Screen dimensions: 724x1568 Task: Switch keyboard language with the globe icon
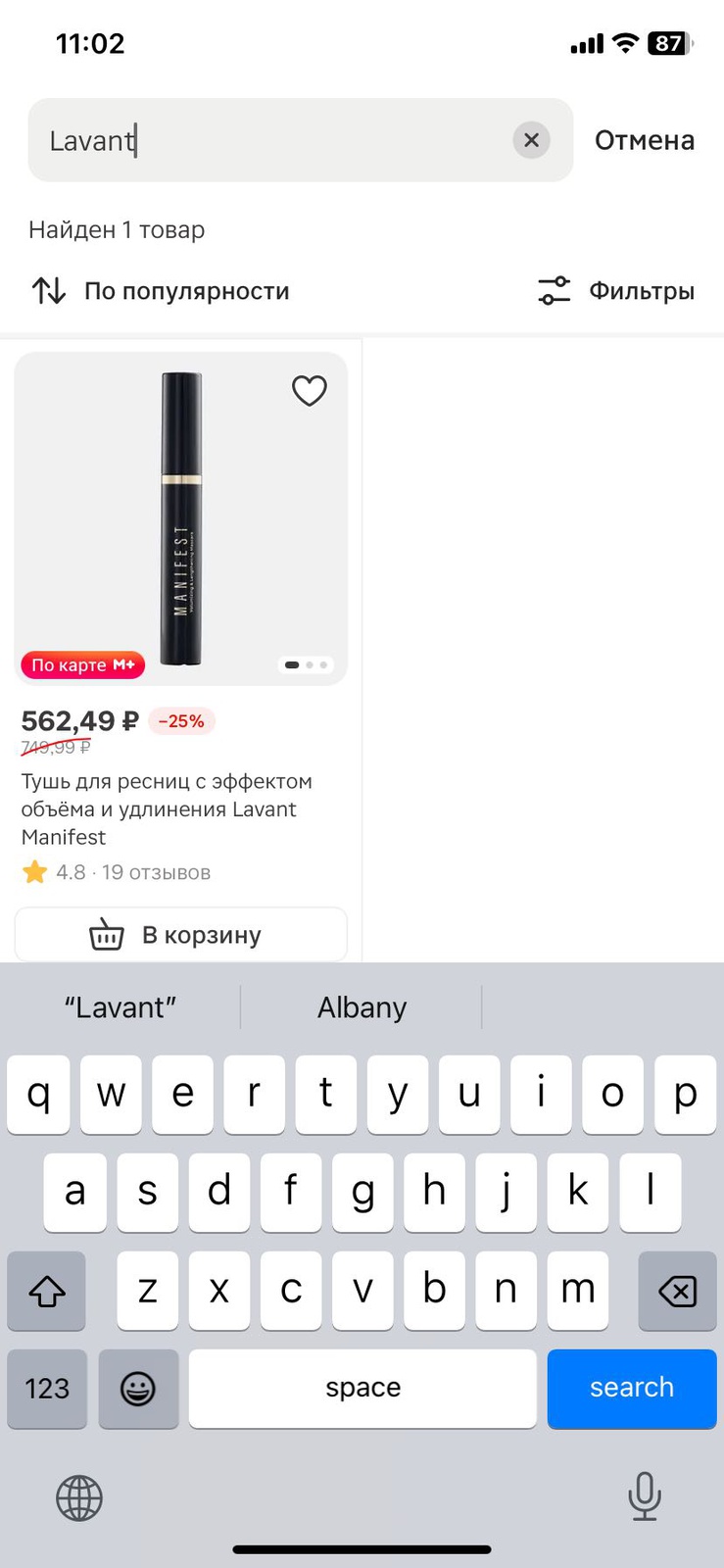(79, 1497)
